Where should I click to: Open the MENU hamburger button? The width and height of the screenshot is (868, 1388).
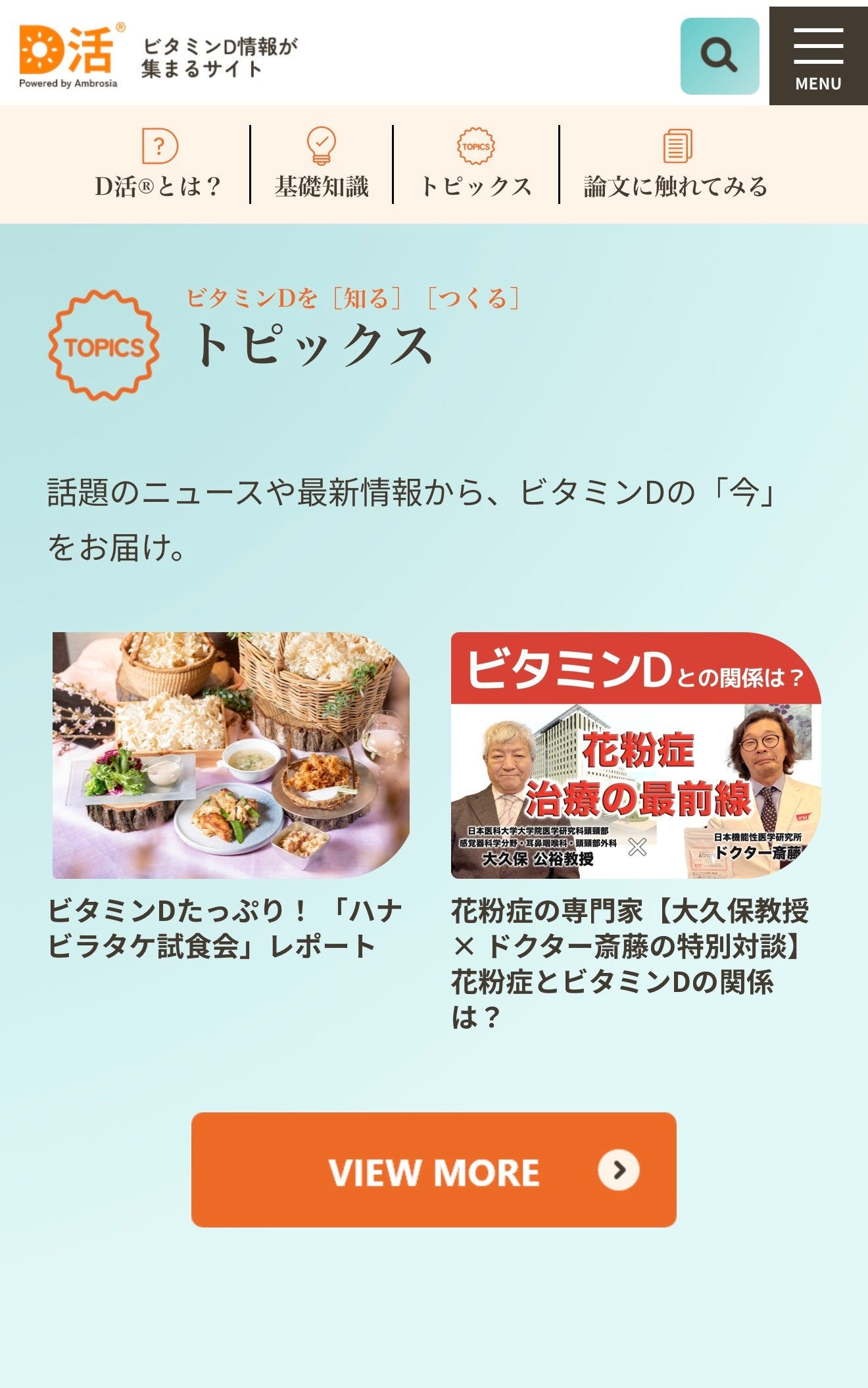[x=818, y=57]
